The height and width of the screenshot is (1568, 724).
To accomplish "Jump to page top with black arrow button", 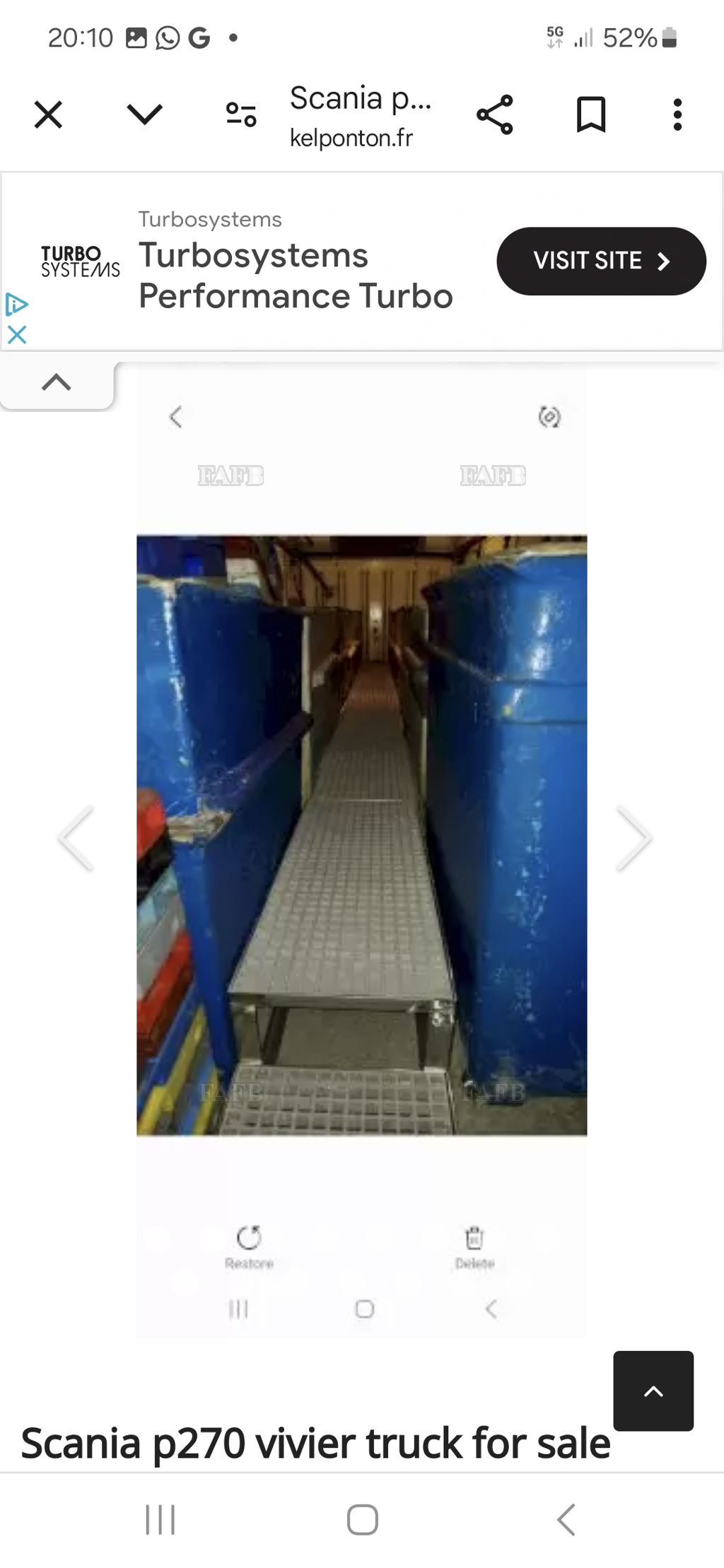I will point(653,1391).
